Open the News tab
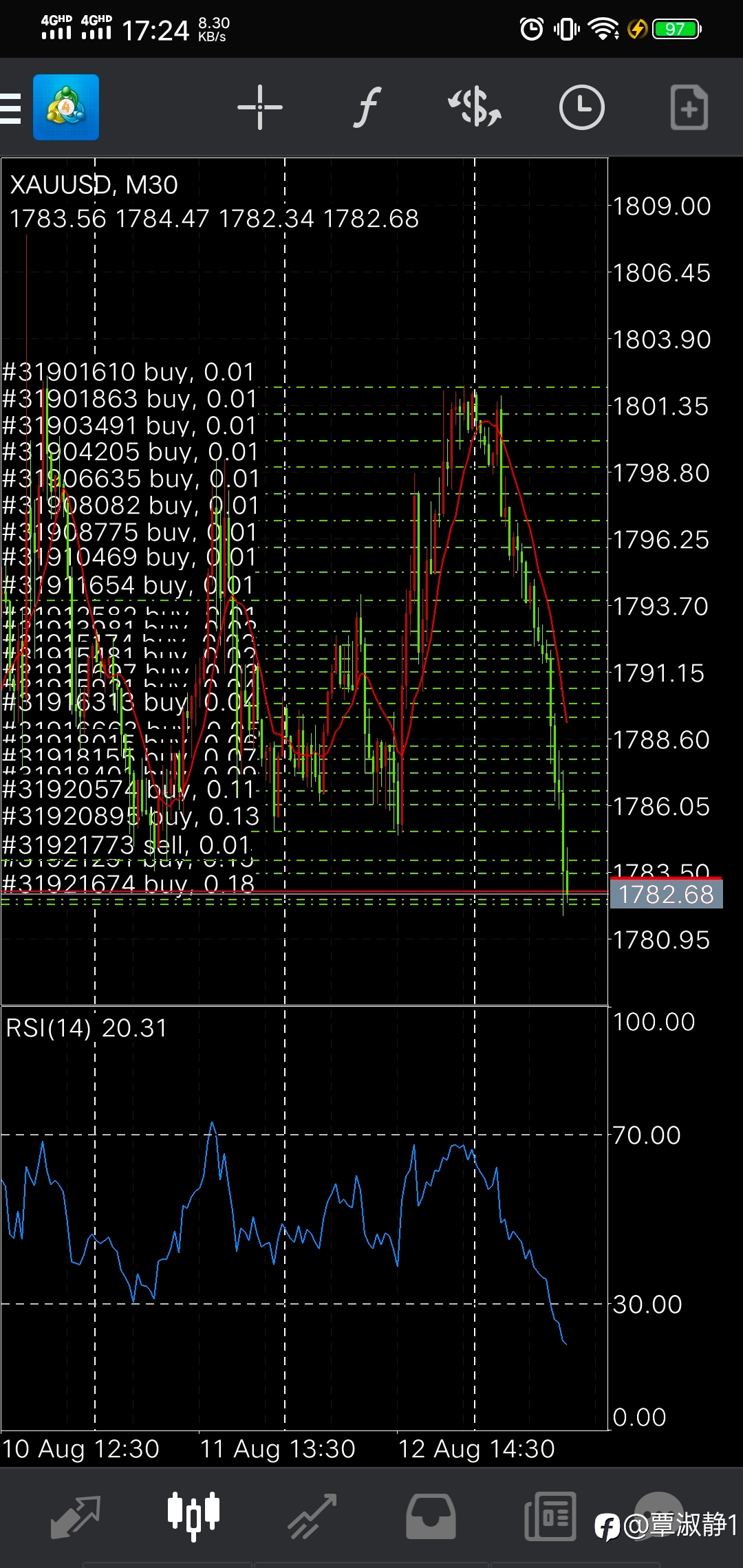 tap(550, 1516)
